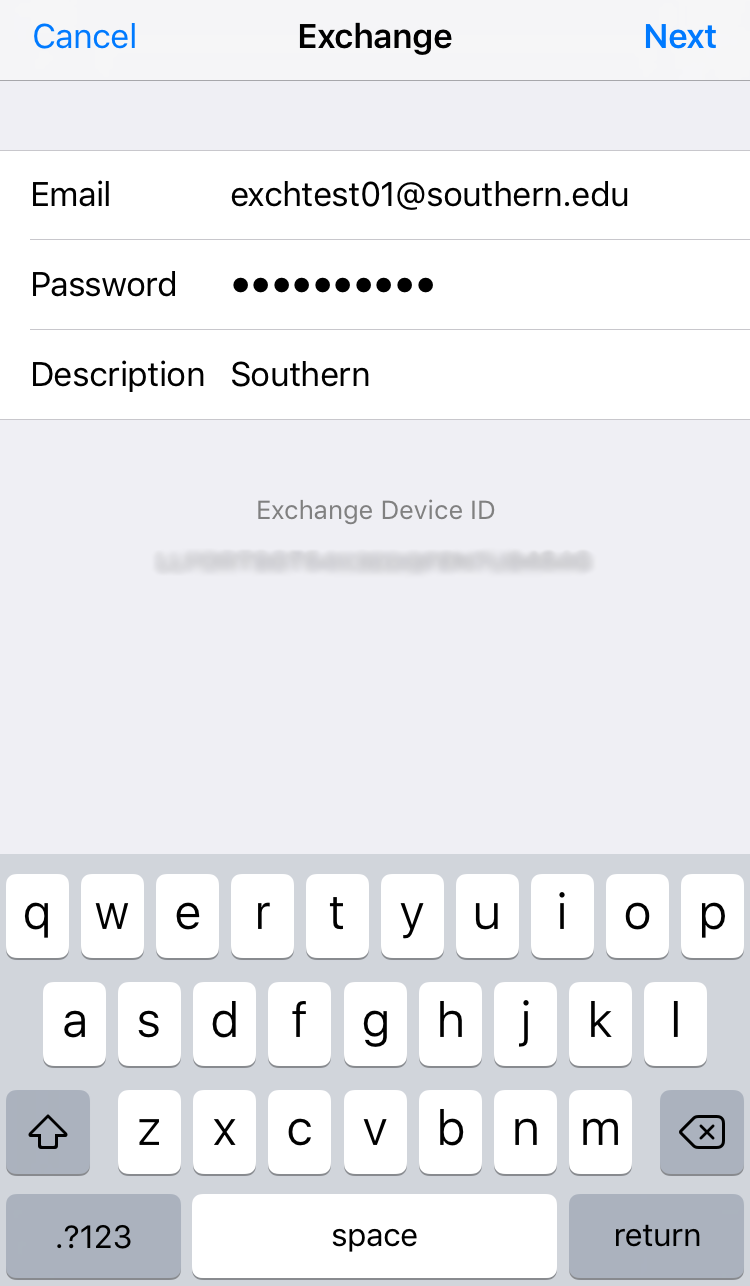Edit the Email field
750x1286 pixels.
pyautogui.click(x=430, y=195)
